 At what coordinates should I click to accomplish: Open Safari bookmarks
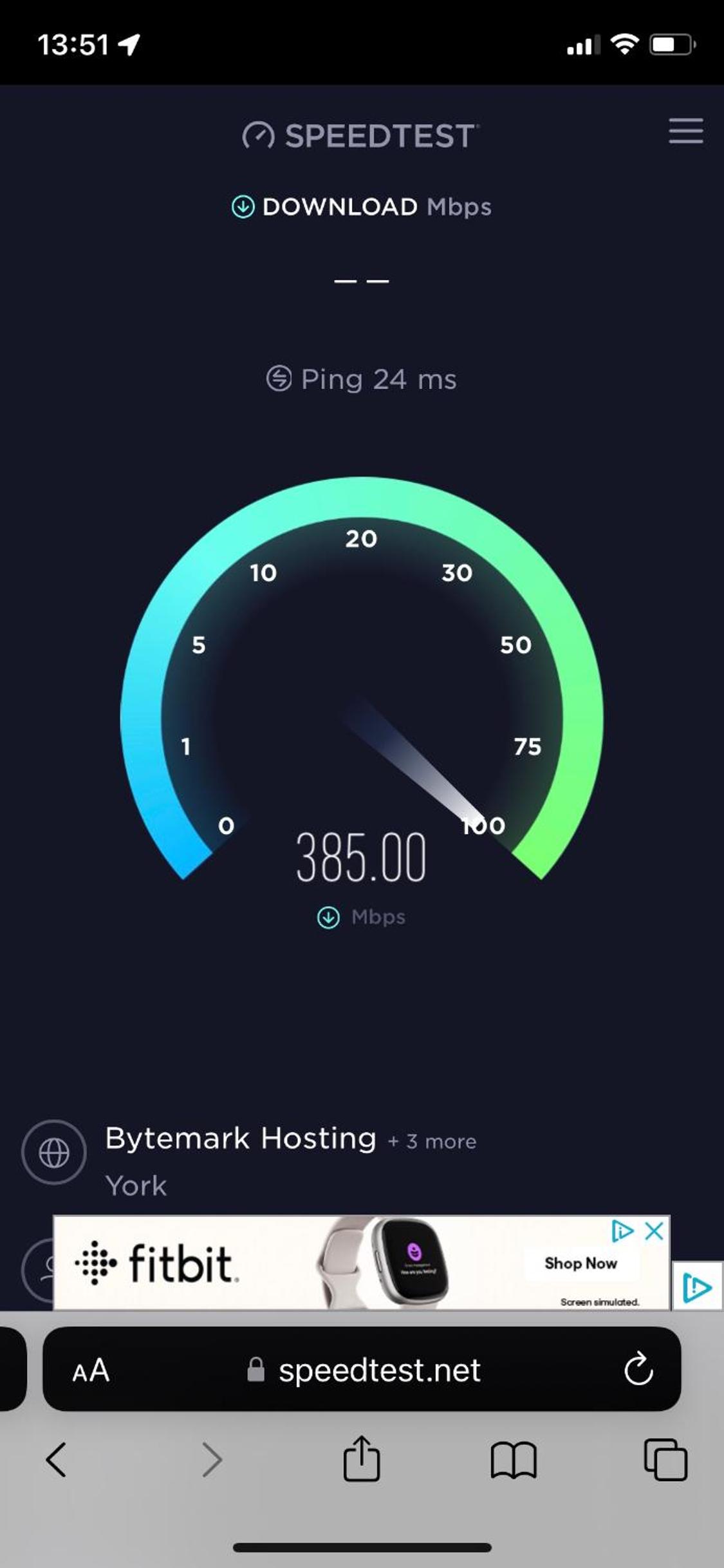(x=513, y=1460)
